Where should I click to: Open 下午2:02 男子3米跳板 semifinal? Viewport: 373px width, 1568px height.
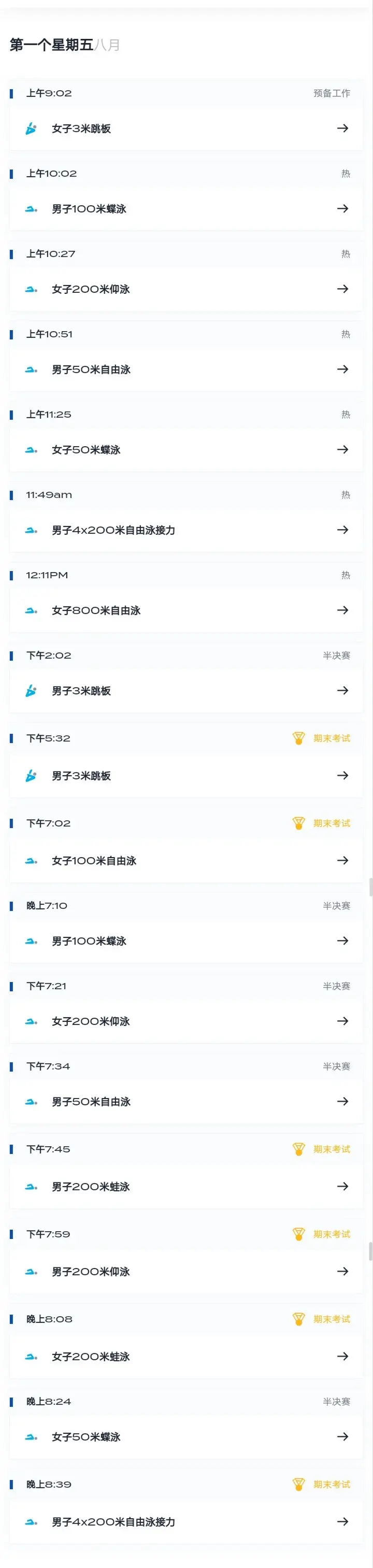185,691
